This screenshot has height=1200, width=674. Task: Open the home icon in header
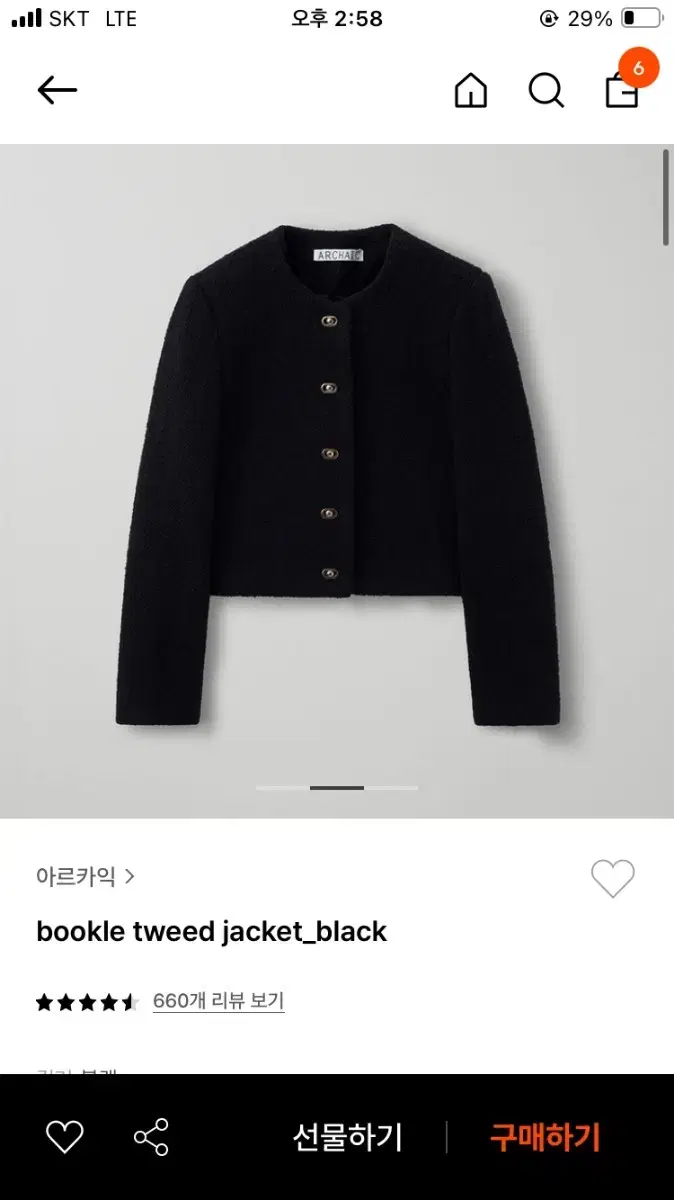[470, 91]
